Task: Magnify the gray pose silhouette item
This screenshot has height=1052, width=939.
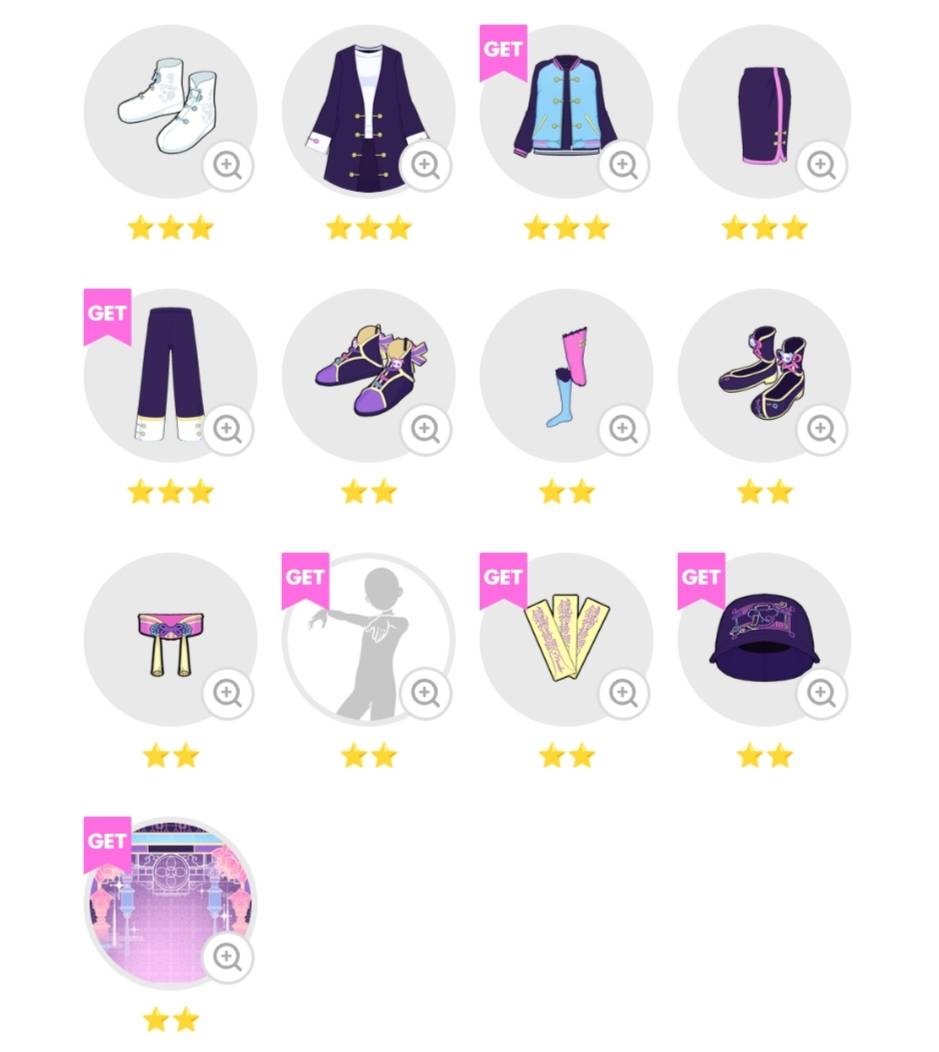Action: pyautogui.click(x=425, y=693)
